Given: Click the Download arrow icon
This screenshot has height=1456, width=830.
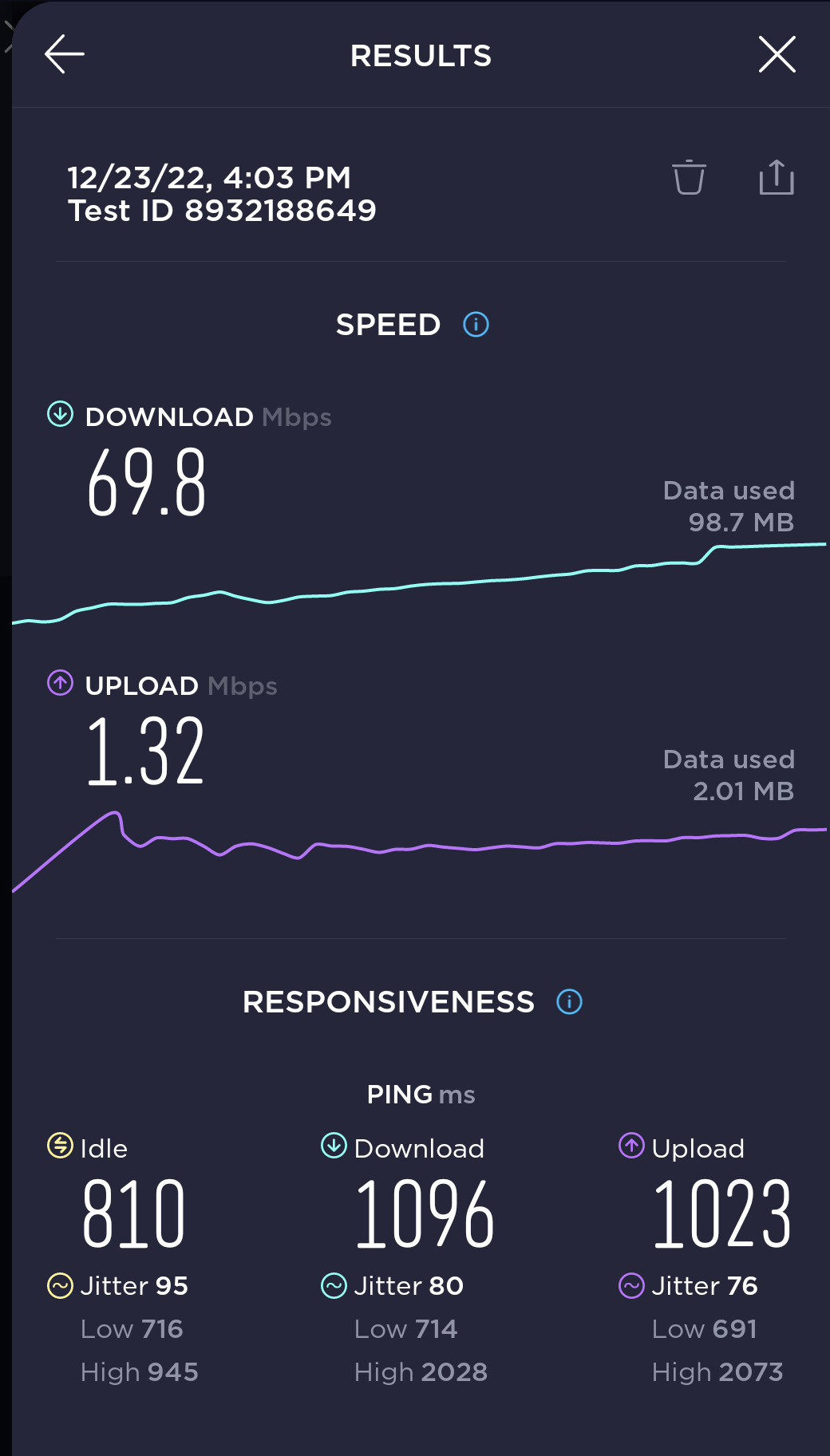Looking at the screenshot, I should click(59, 416).
